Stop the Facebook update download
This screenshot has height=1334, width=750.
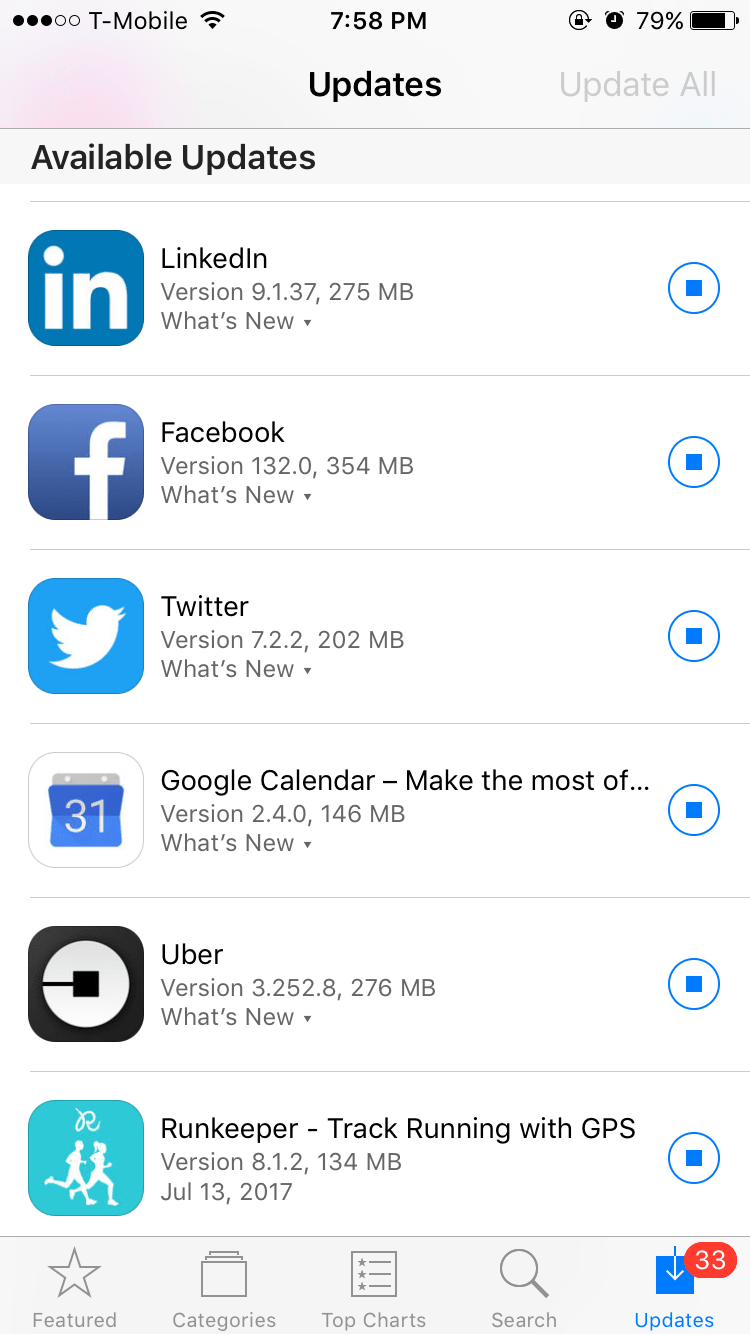pos(694,462)
